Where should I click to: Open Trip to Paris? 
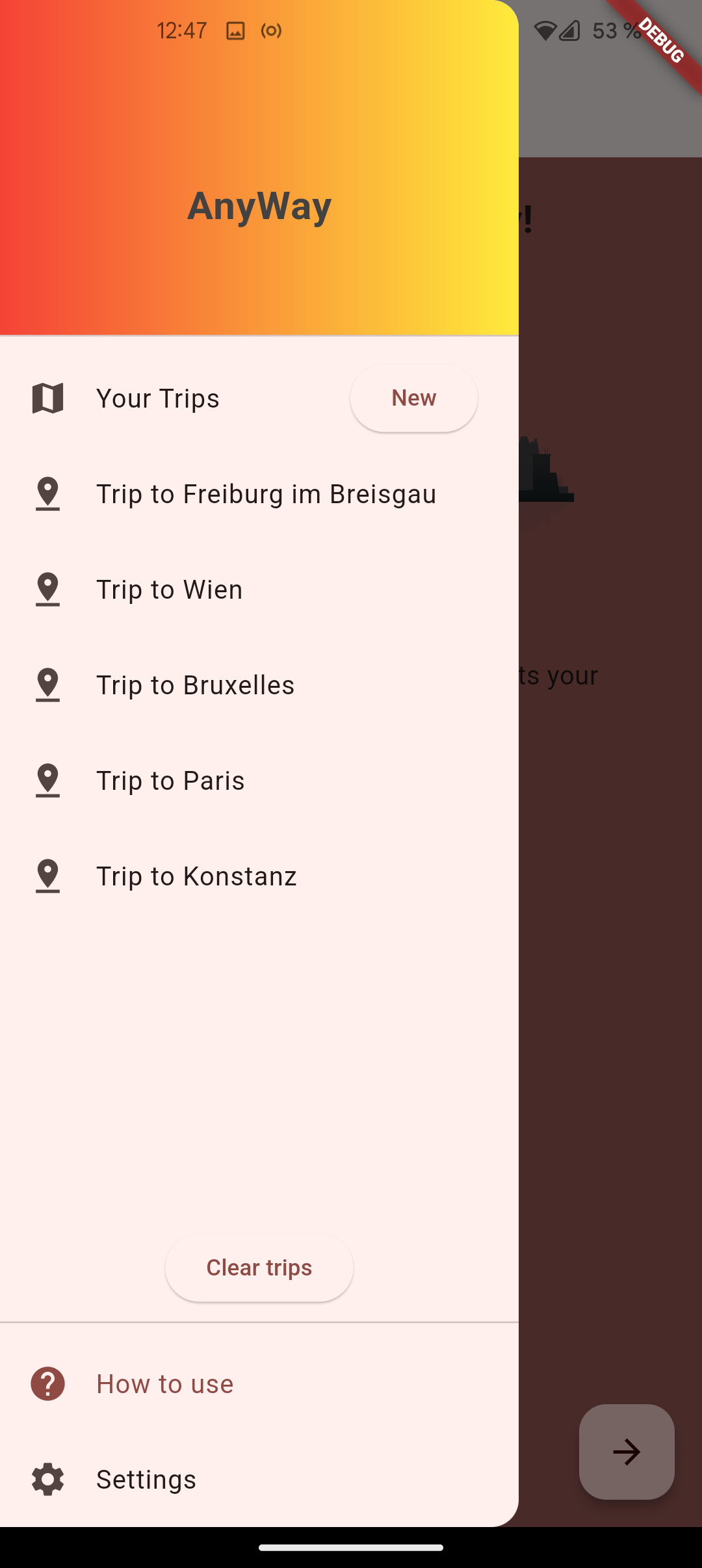click(x=259, y=781)
